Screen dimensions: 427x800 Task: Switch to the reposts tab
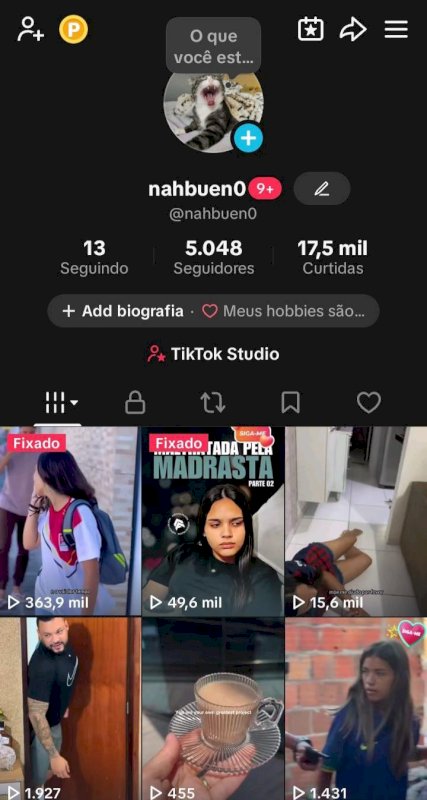pyautogui.click(x=213, y=403)
